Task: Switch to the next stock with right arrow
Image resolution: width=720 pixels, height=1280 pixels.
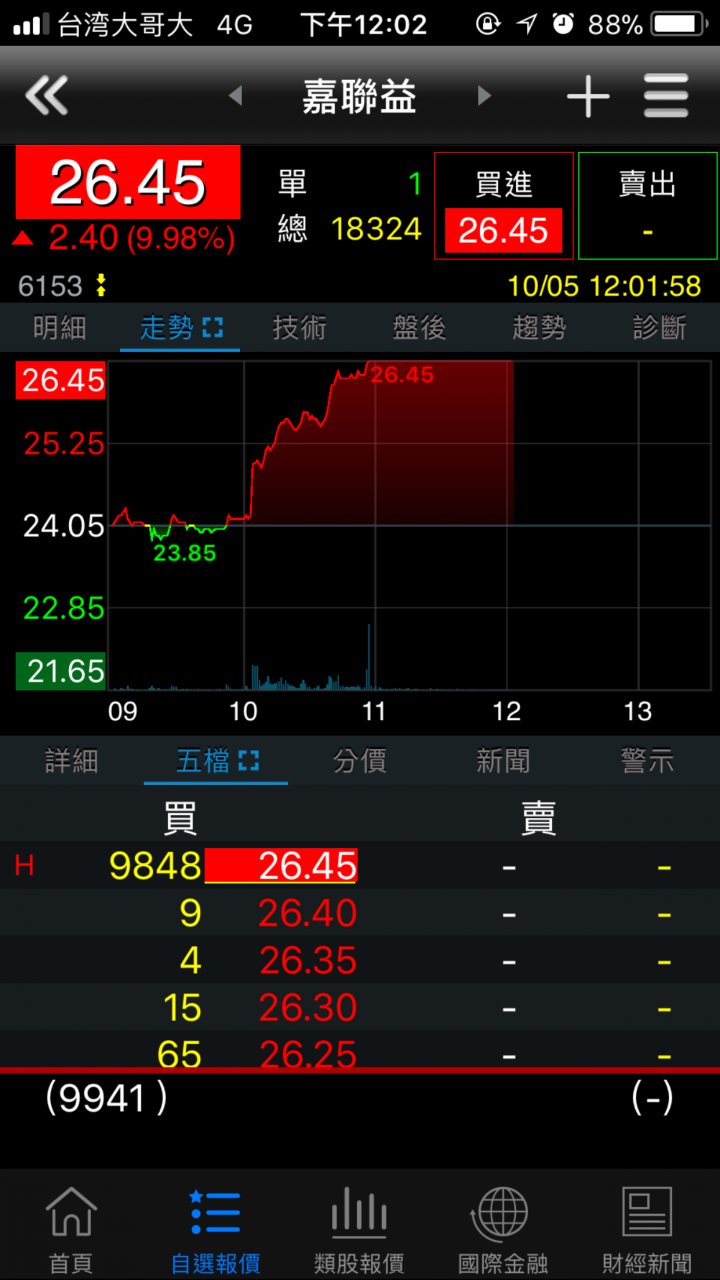Action: (484, 96)
